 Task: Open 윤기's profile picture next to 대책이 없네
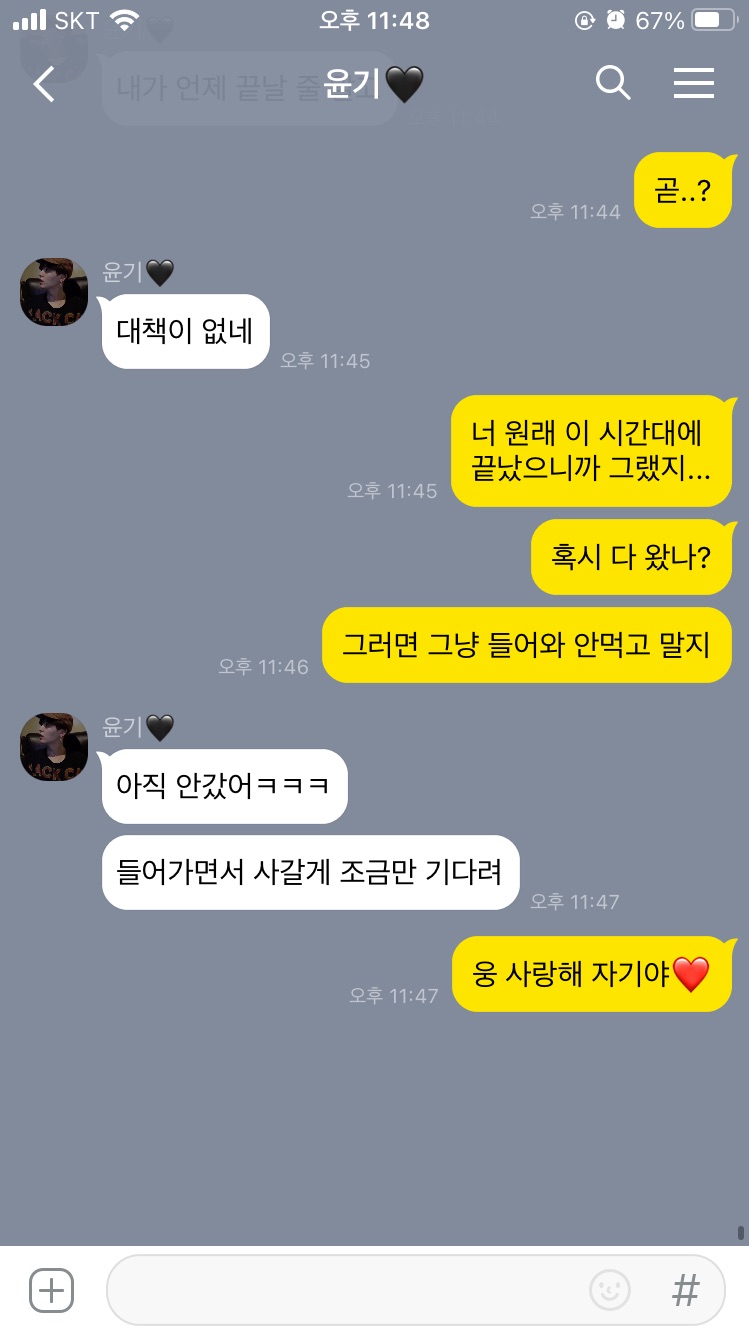[x=54, y=292]
